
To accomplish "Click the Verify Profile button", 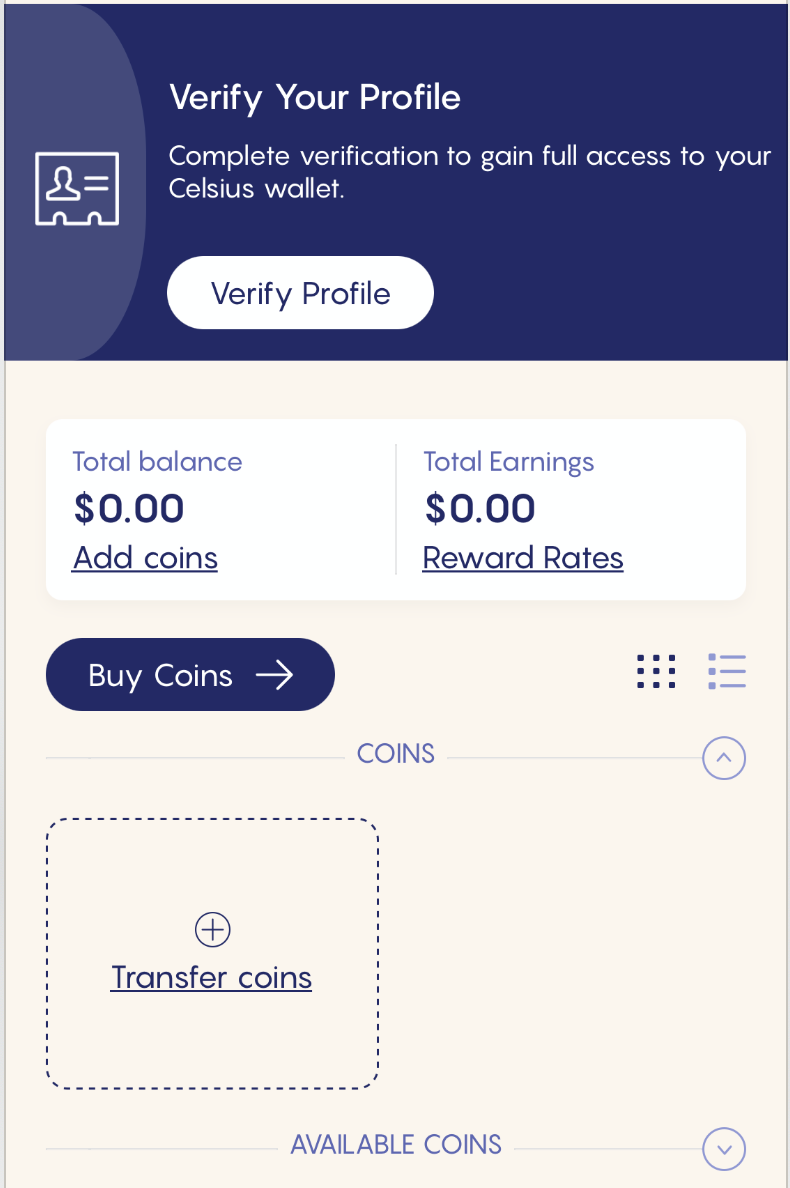I will (x=299, y=292).
